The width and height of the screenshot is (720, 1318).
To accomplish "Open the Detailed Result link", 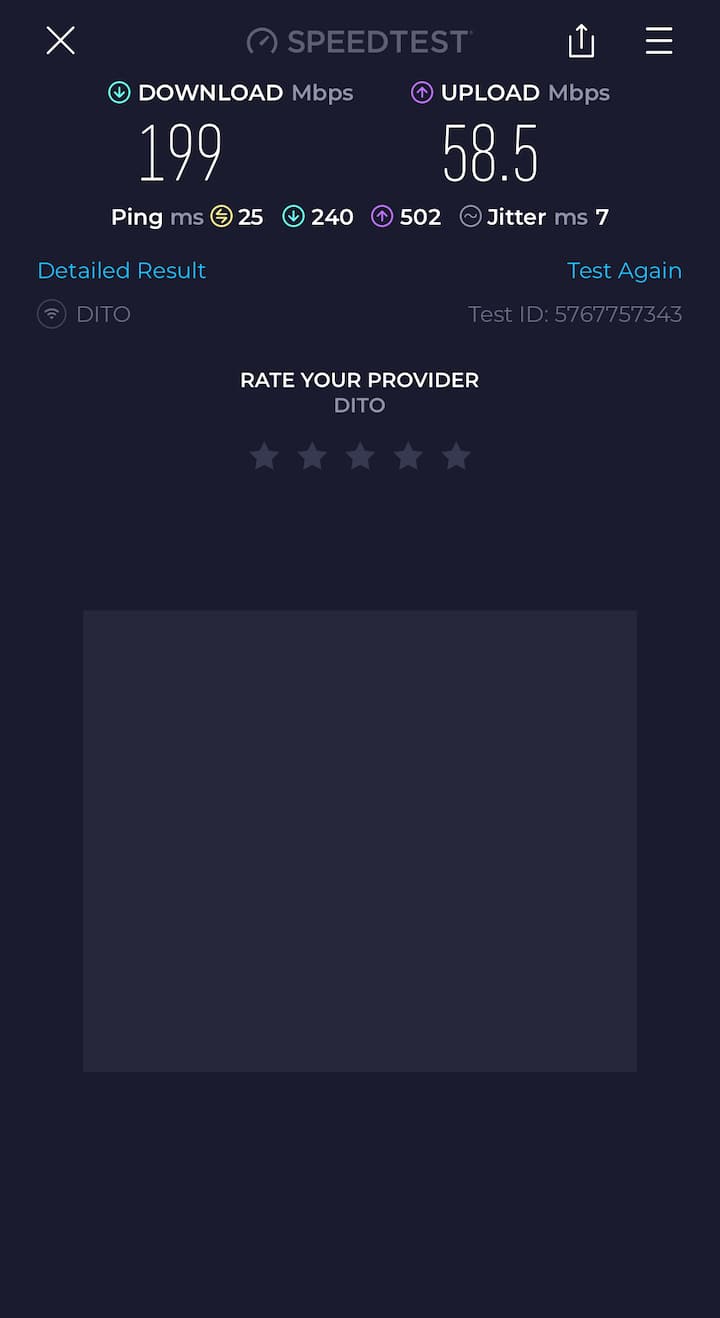I will click(121, 271).
